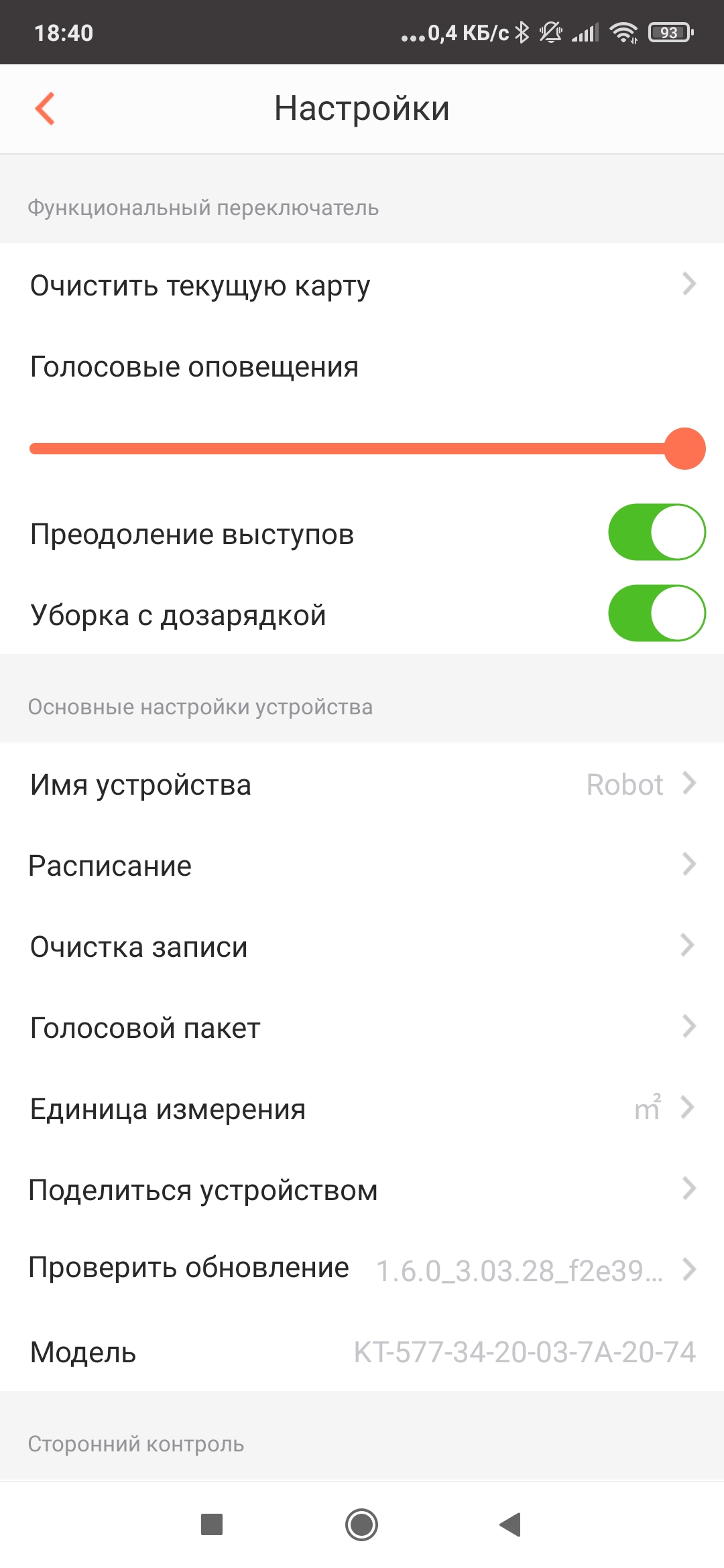Open Очистка записи
724x1568 pixels.
pyautogui.click(x=362, y=947)
